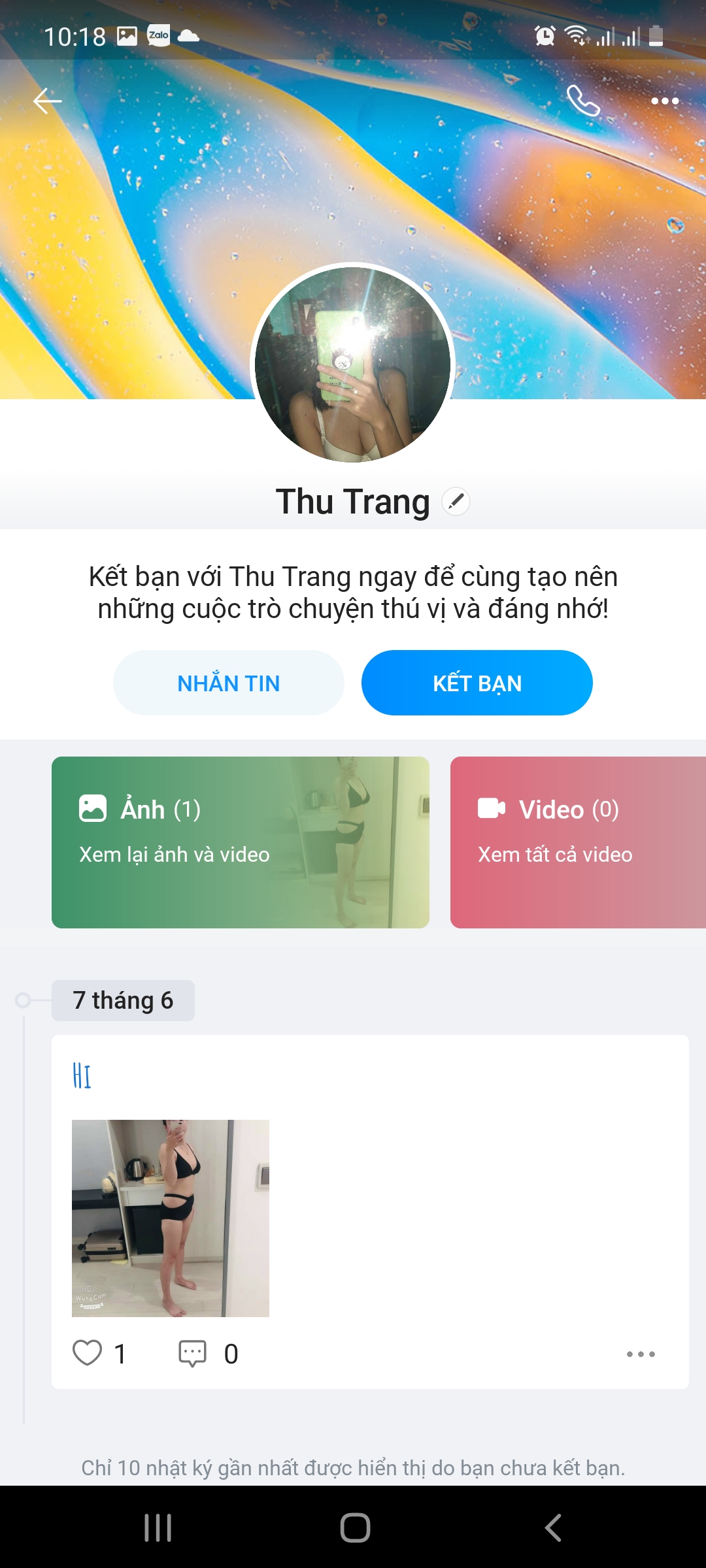Tap the system home button
The width and height of the screenshot is (706, 1568).
[355, 1527]
